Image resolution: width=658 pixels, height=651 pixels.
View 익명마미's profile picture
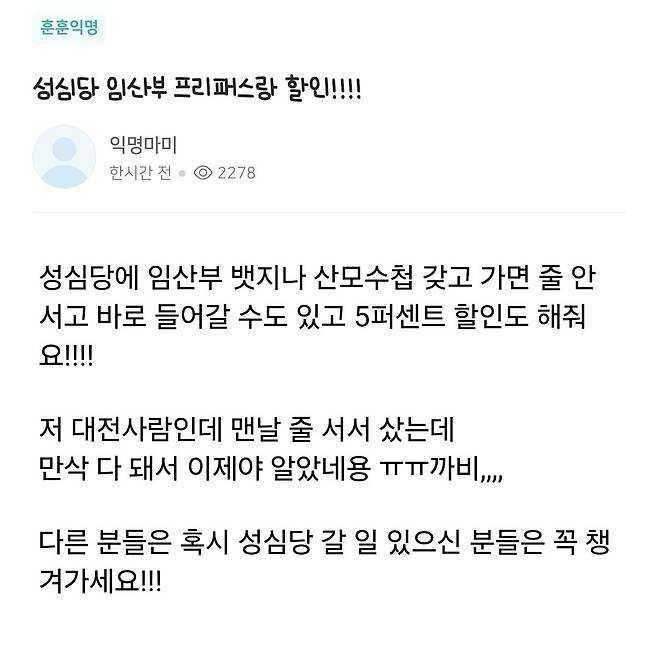64,157
